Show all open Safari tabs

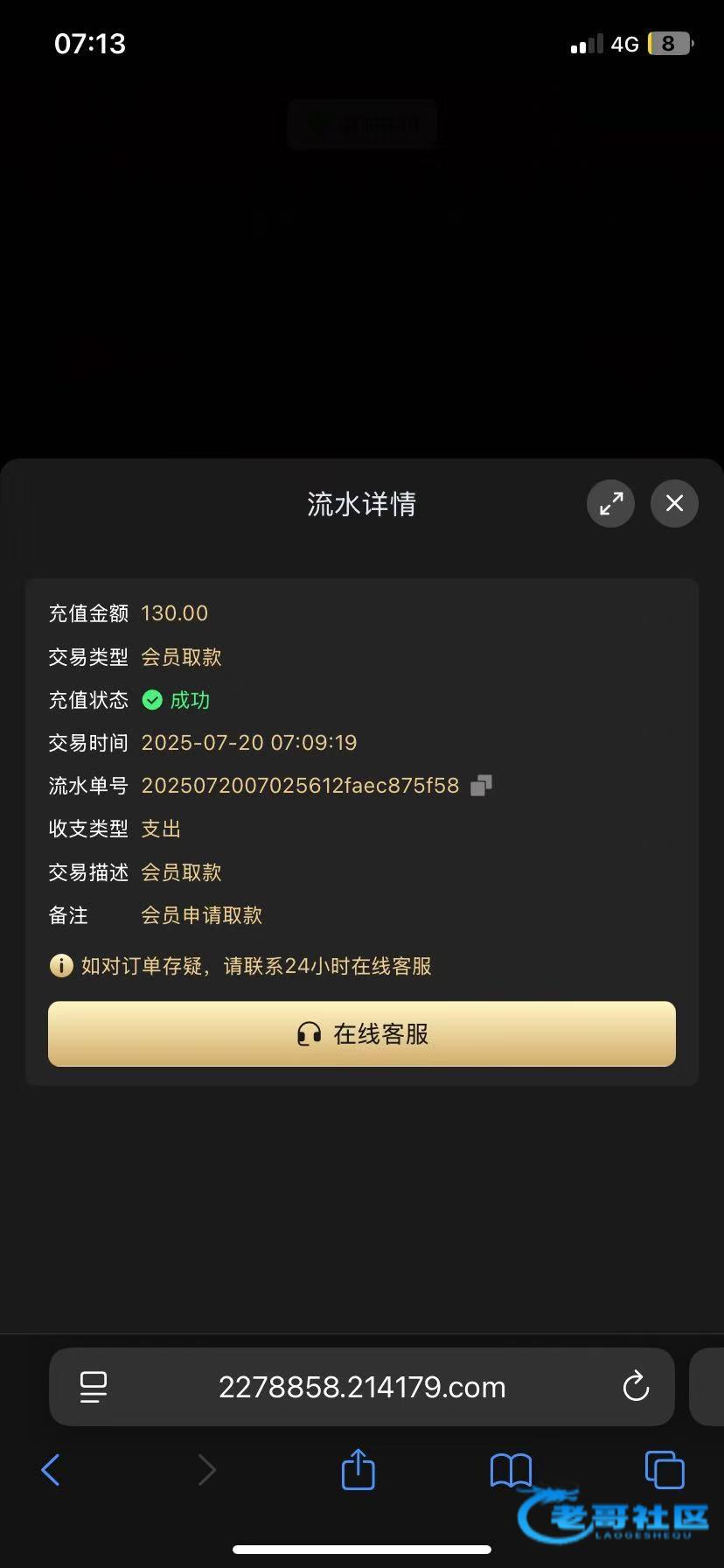[x=665, y=1469]
